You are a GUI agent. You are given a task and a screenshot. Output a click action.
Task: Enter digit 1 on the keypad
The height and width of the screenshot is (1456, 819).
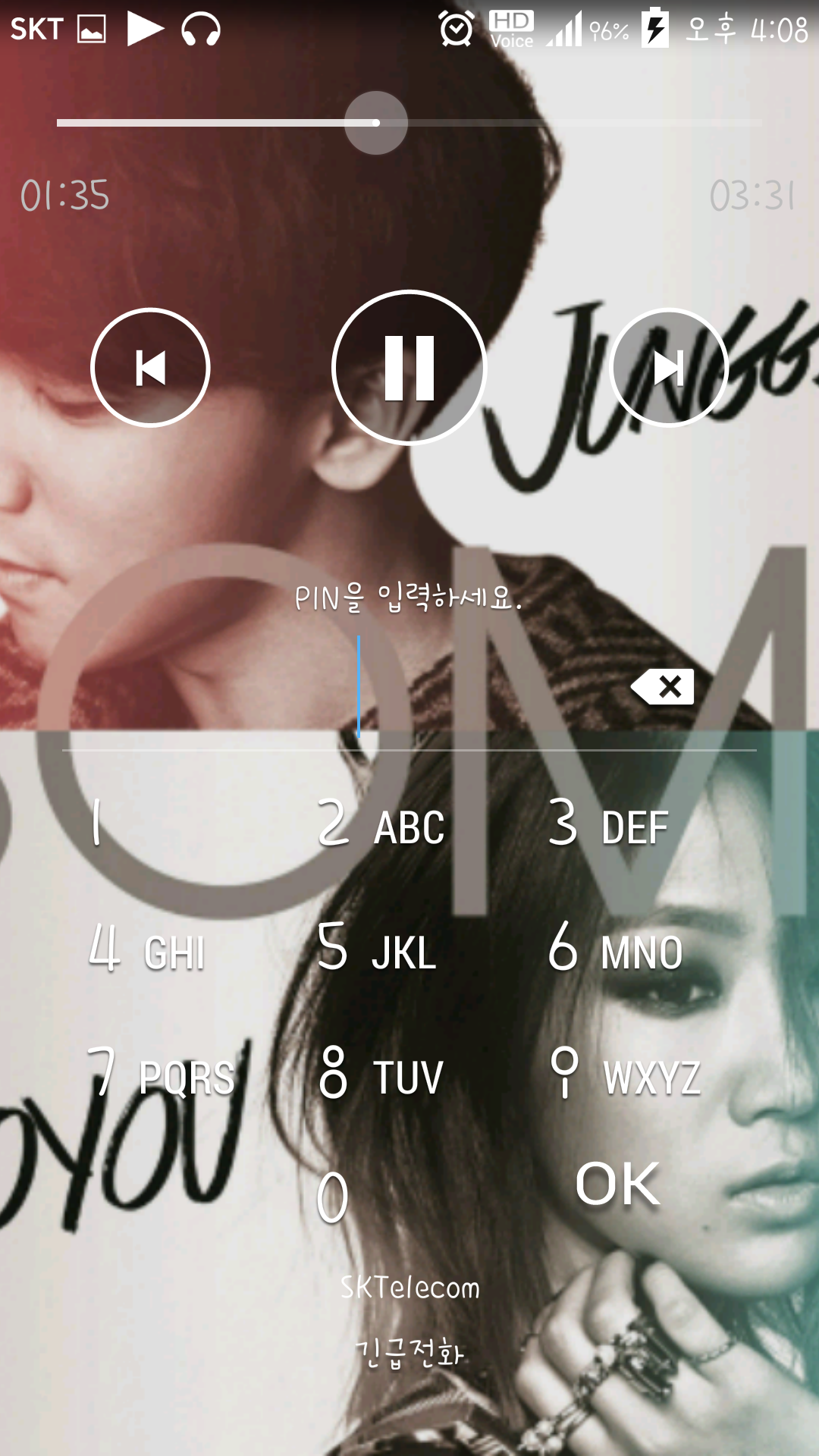(152, 824)
